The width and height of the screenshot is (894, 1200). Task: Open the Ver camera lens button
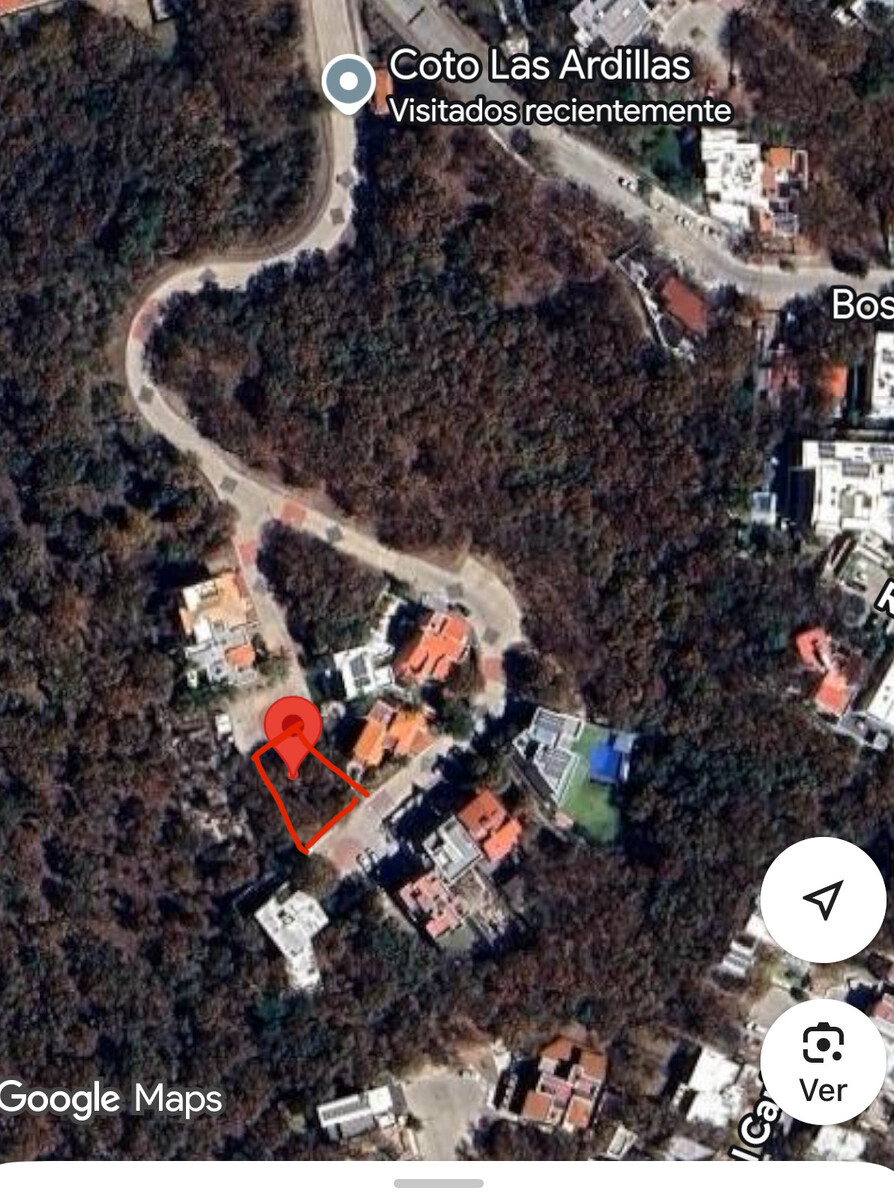(x=823, y=1061)
